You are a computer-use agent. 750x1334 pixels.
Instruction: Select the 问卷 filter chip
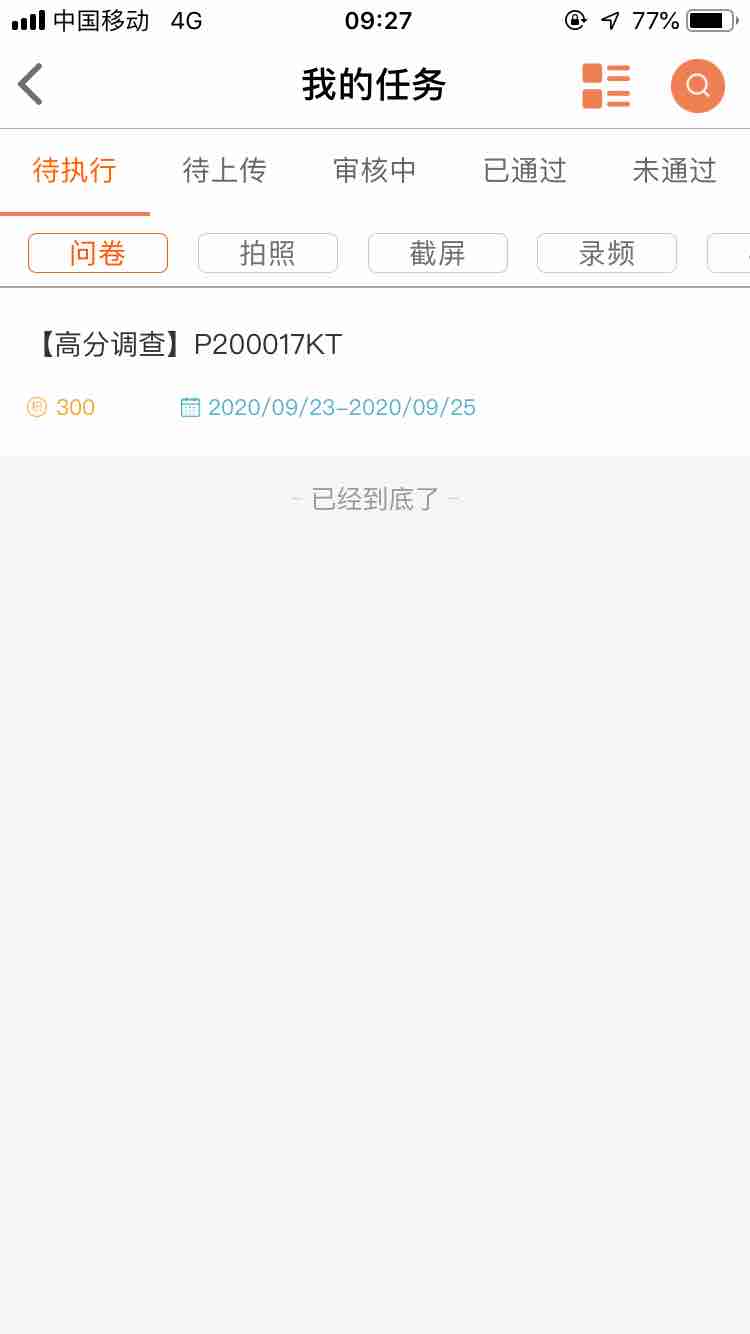[x=98, y=253]
